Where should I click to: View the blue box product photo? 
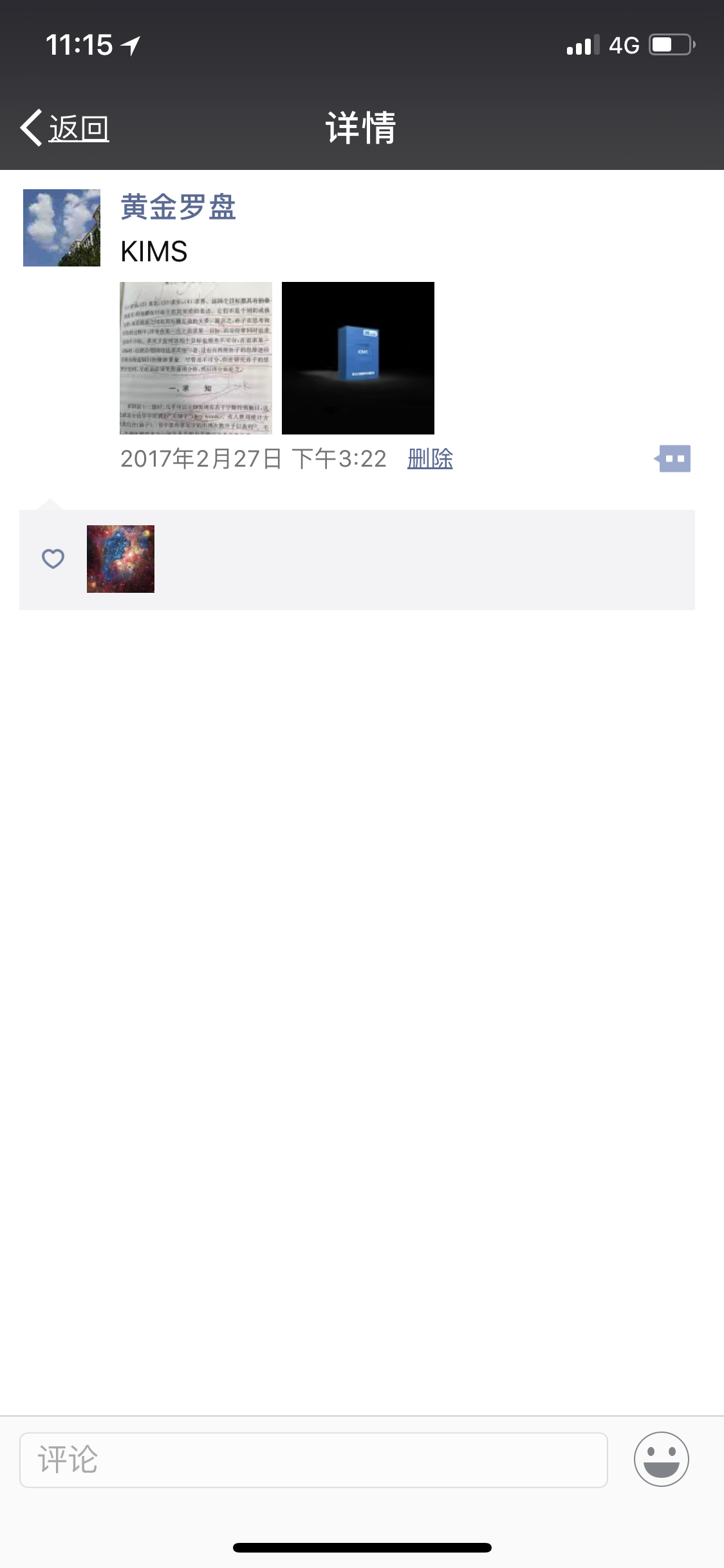358,358
